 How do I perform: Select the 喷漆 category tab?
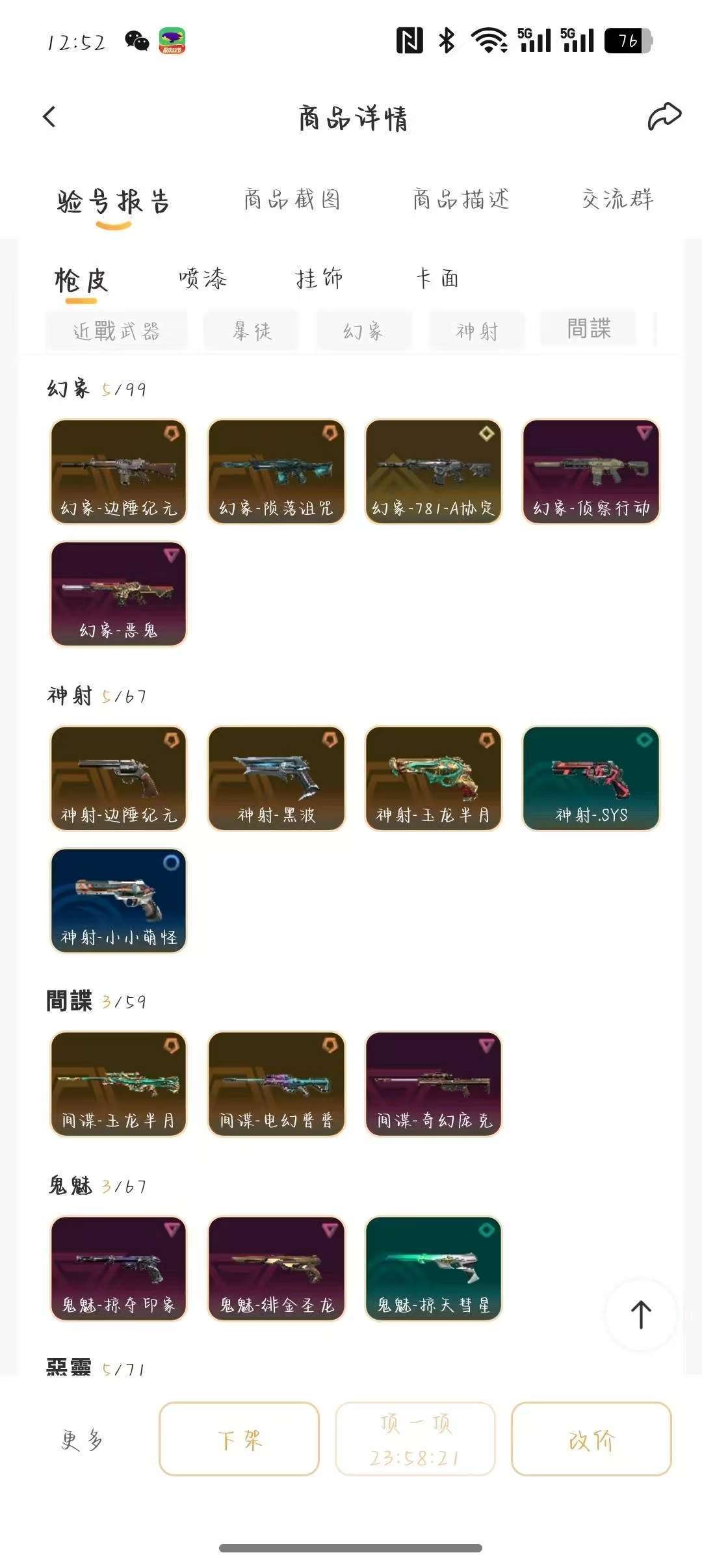pyautogui.click(x=203, y=279)
